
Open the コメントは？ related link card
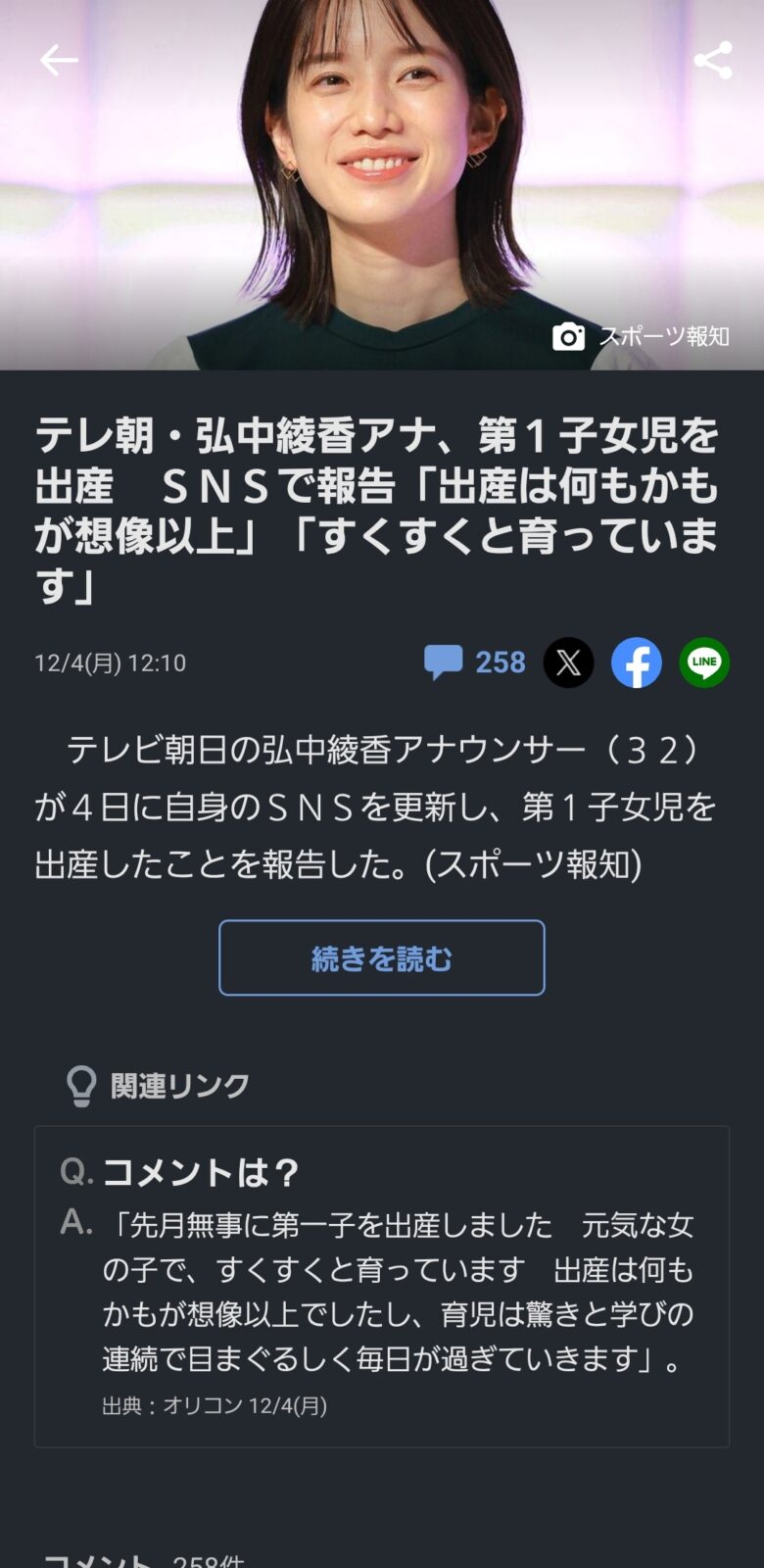click(x=381, y=1286)
